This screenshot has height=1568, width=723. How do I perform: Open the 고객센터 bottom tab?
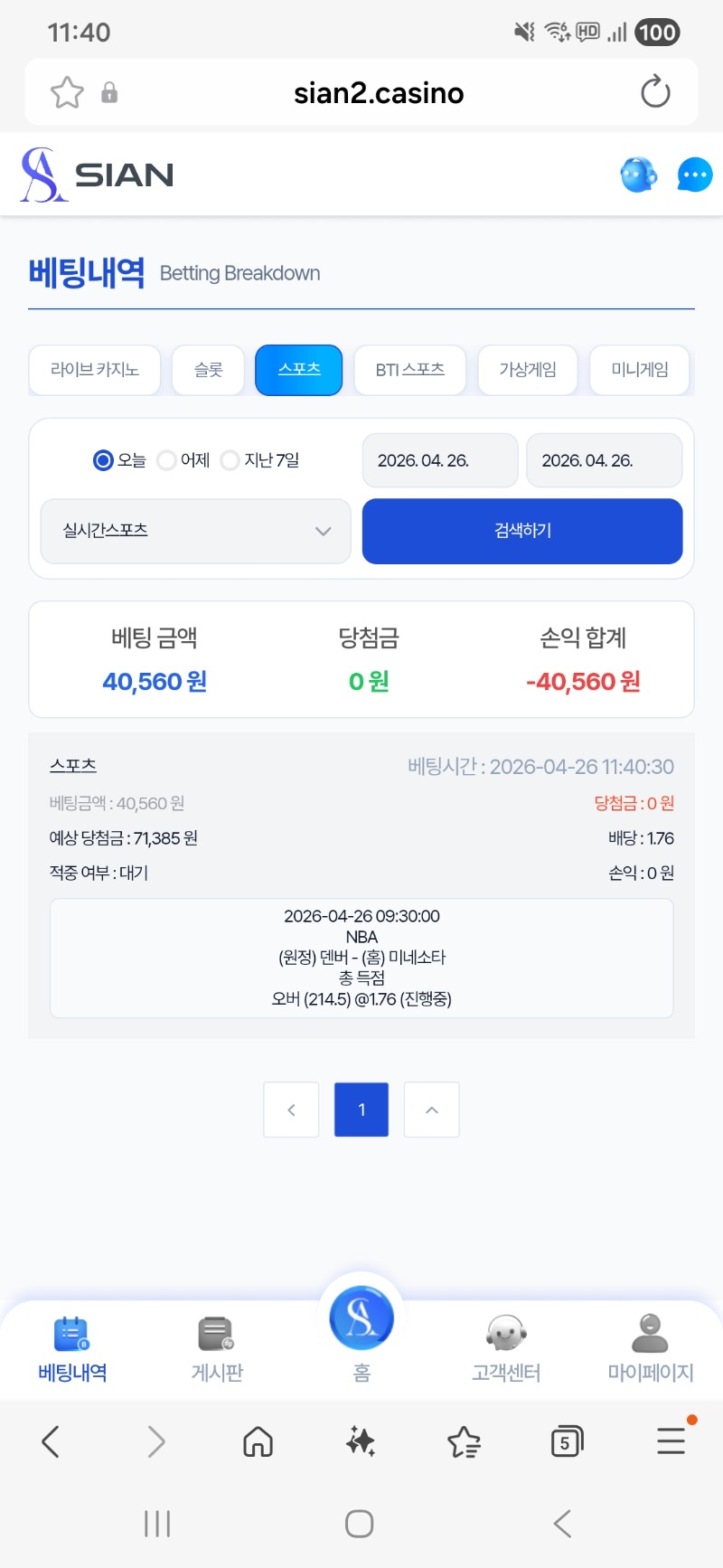pos(506,1349)
